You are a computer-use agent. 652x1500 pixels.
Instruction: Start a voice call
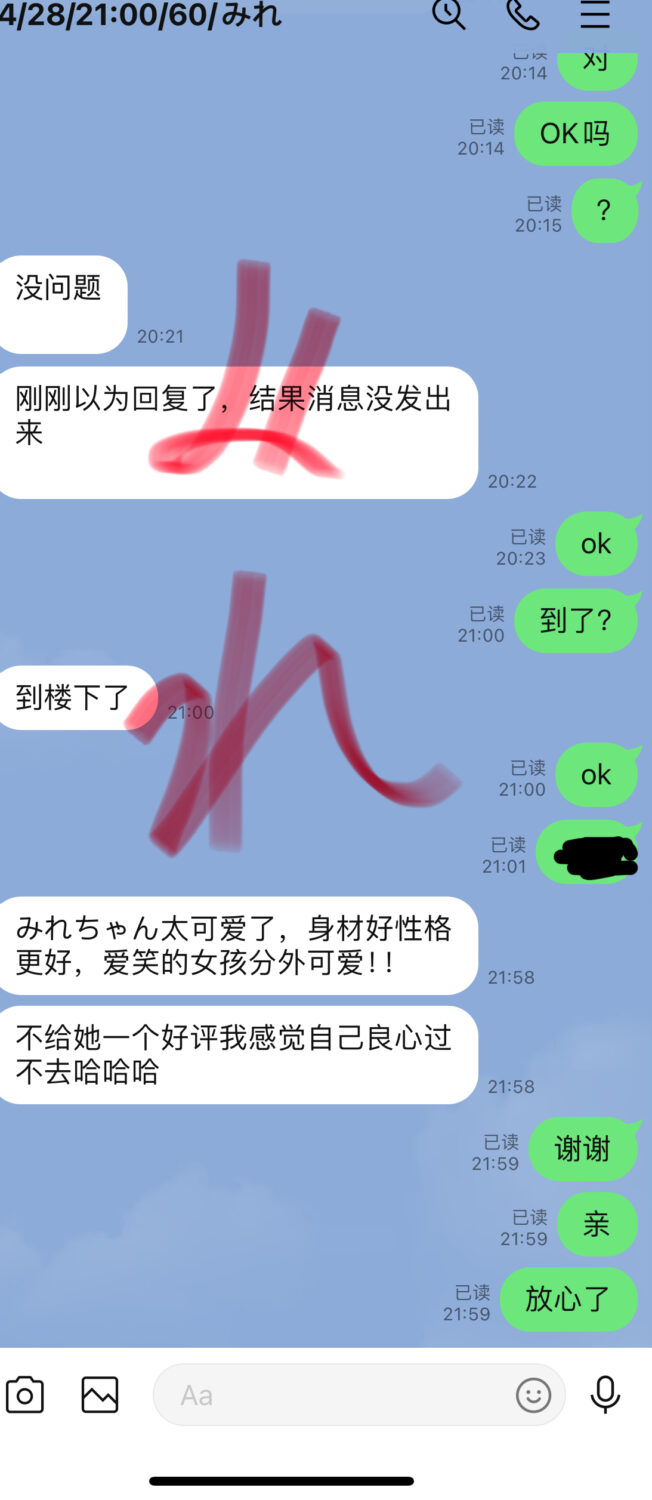522,14
